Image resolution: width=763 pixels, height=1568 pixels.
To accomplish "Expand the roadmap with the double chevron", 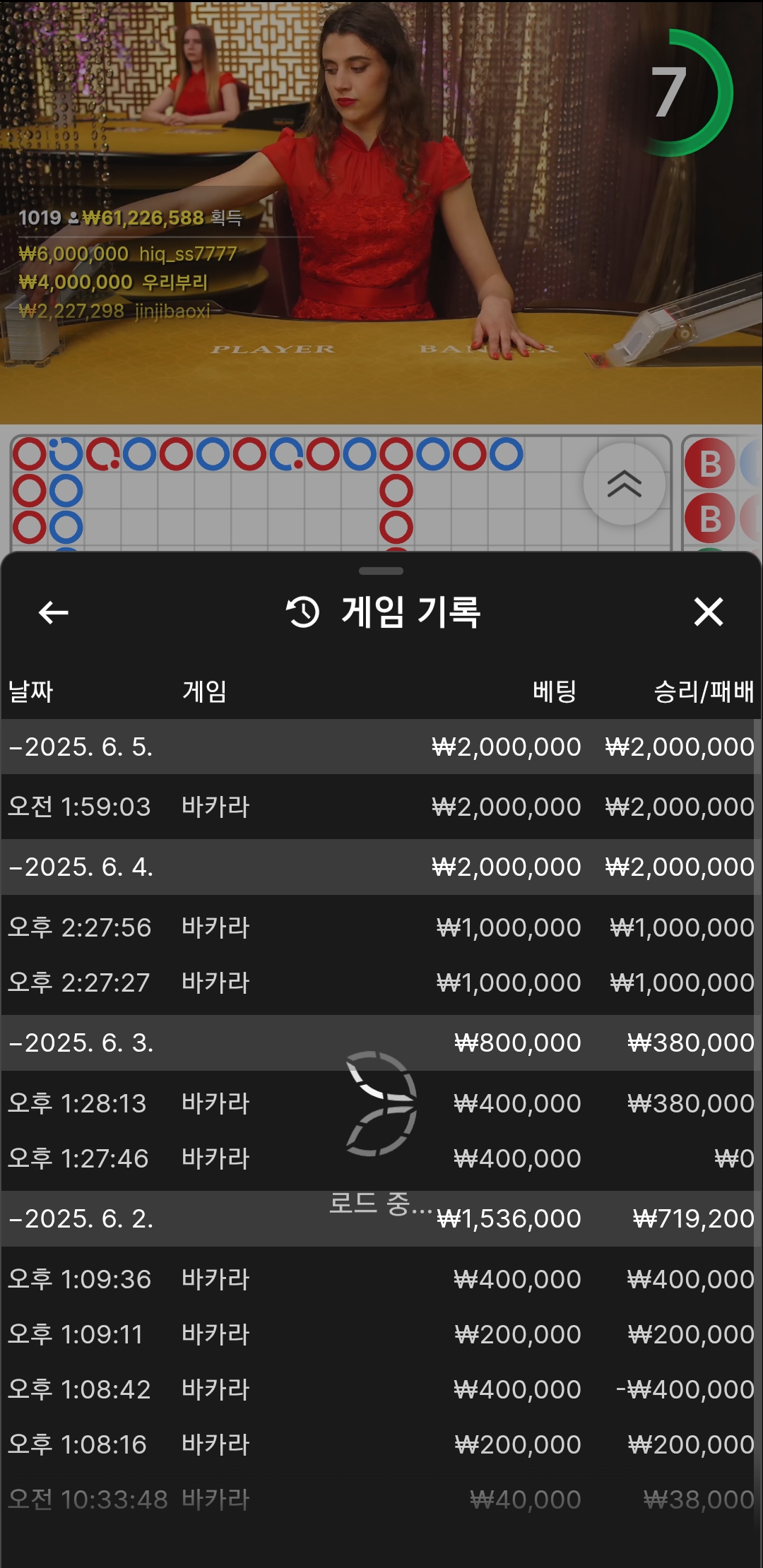I will (x=624, y=485).
